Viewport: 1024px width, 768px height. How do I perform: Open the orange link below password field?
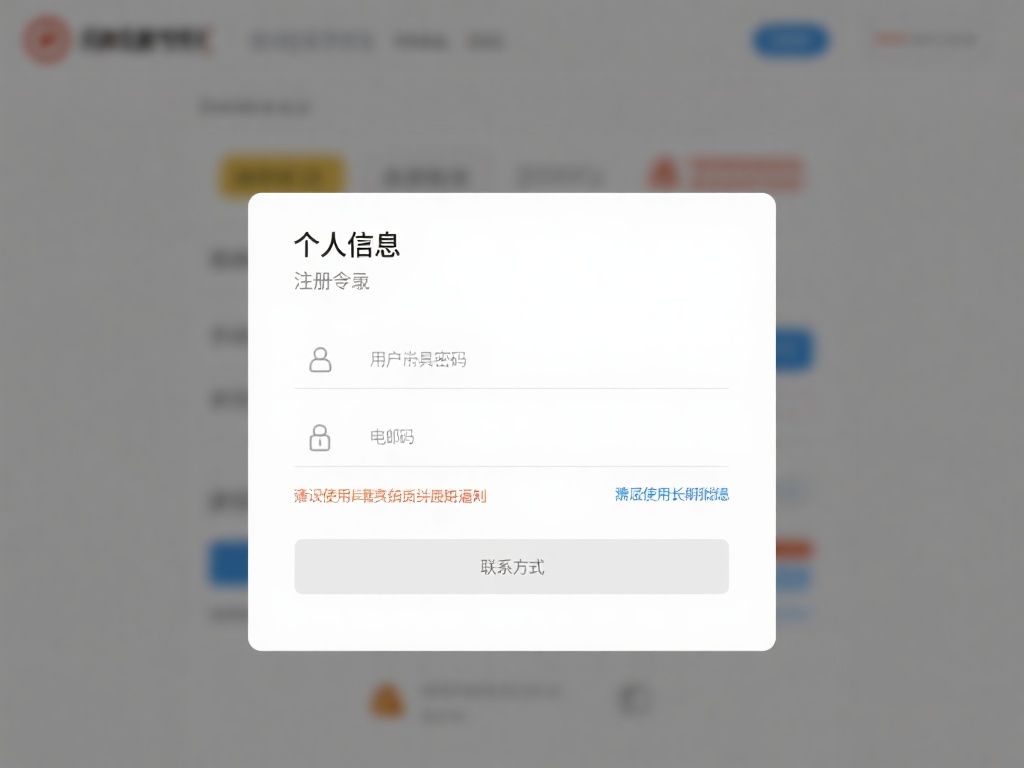tap(390, 495)
